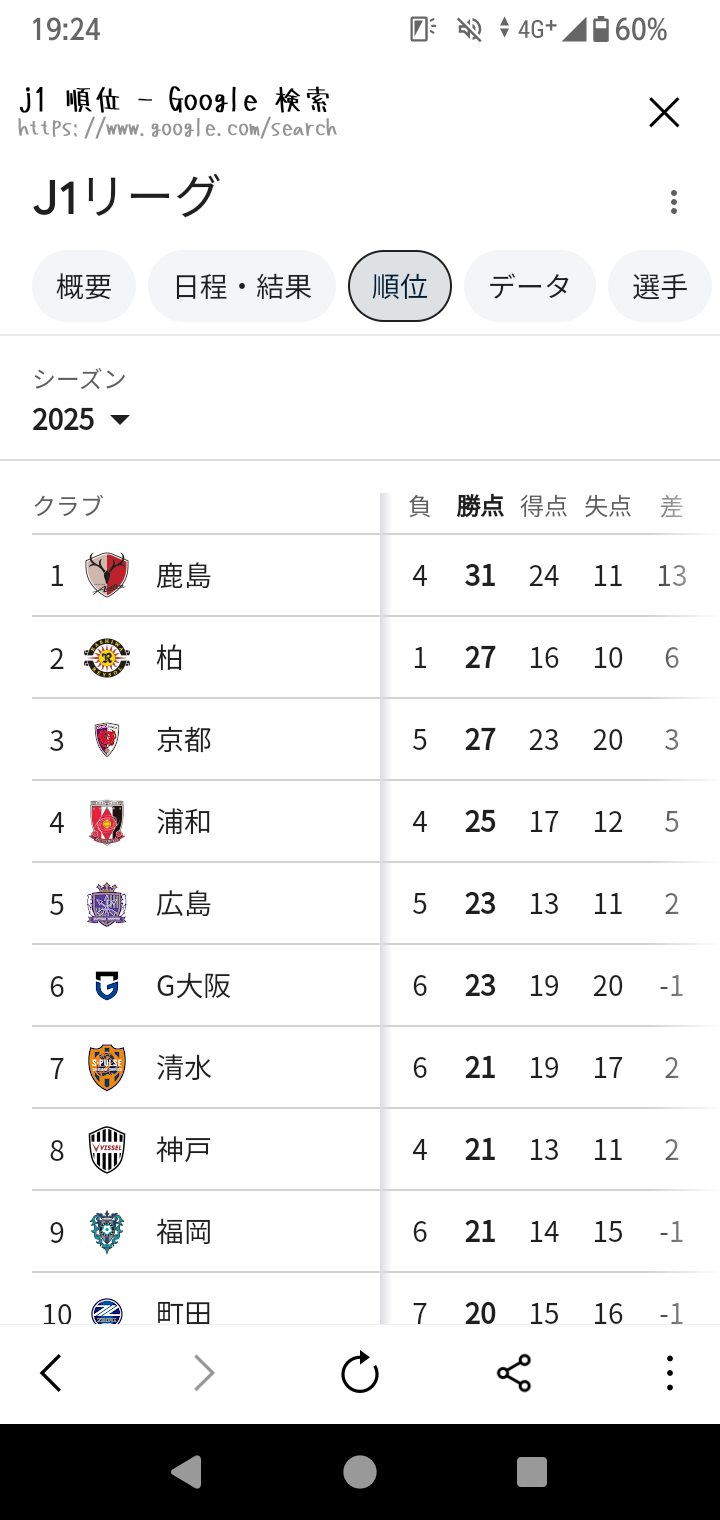Open the 鹿島 team row
The height and width of the screenshot is (1520, 720).
(360, 576)
